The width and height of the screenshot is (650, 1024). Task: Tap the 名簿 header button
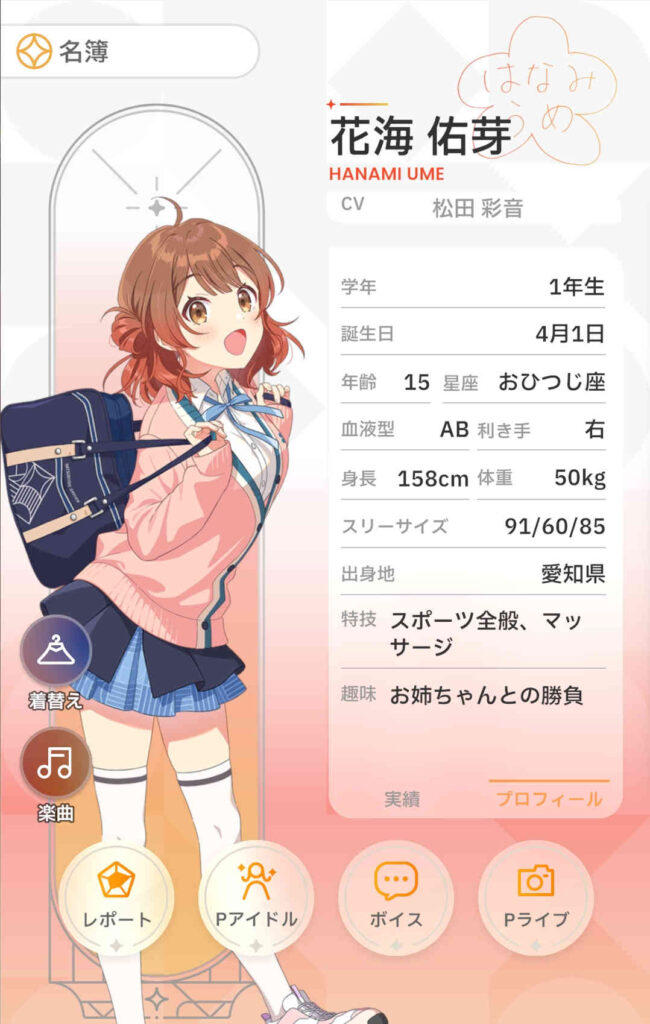(130, 52)
